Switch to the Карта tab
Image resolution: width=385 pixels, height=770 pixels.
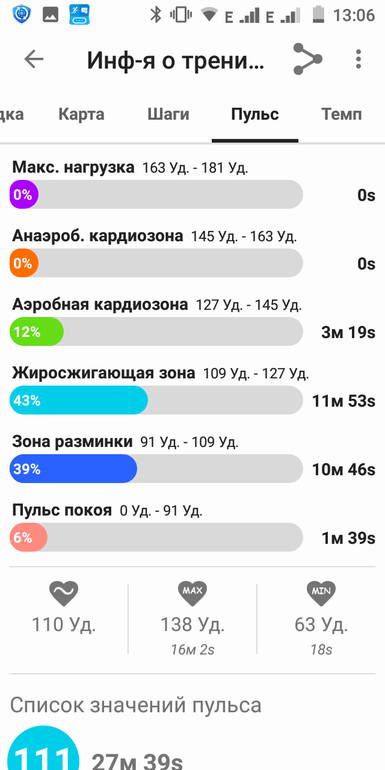coord(82,114)
